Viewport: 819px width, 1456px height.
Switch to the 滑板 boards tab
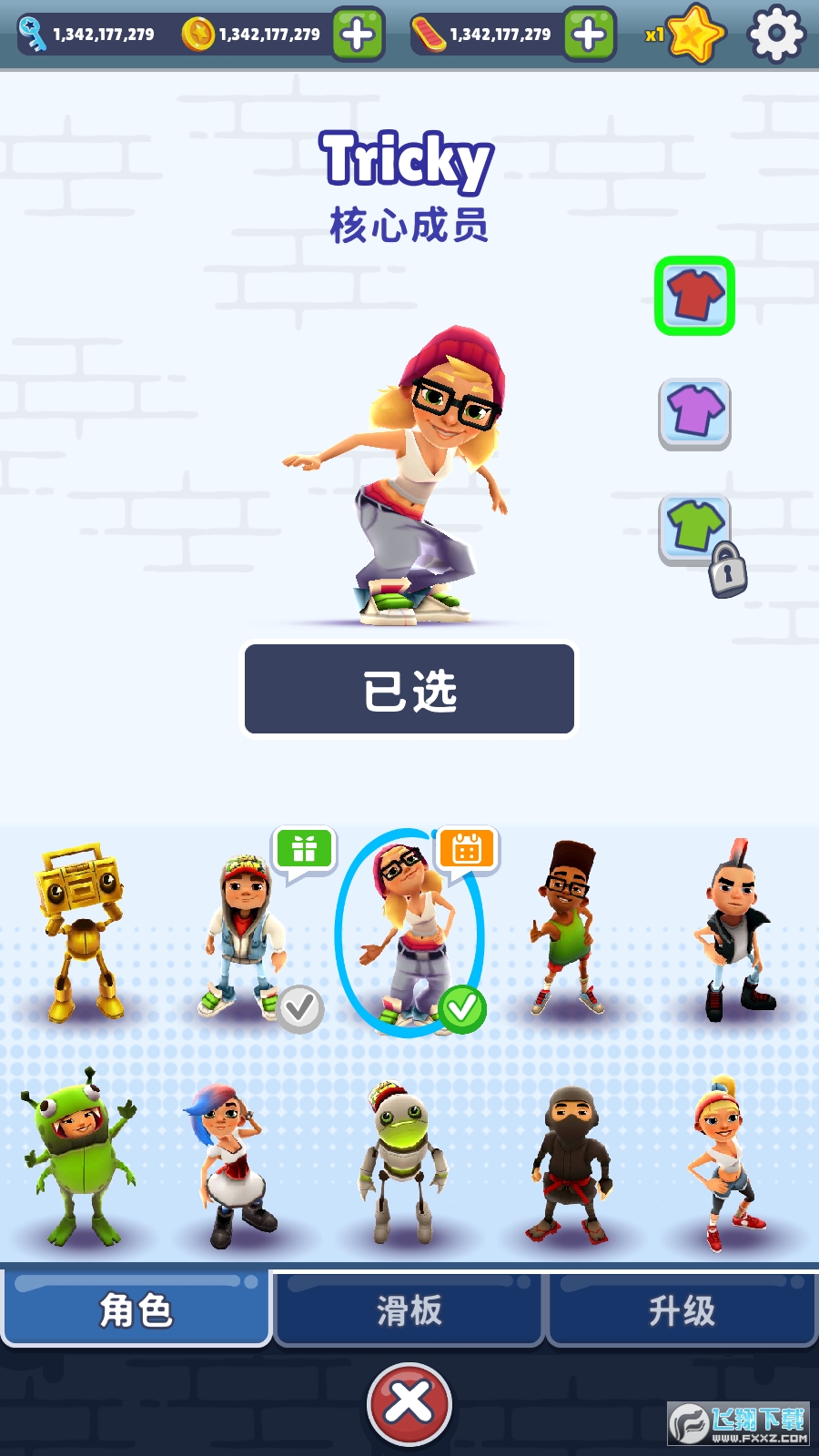tap(409, 1310)
